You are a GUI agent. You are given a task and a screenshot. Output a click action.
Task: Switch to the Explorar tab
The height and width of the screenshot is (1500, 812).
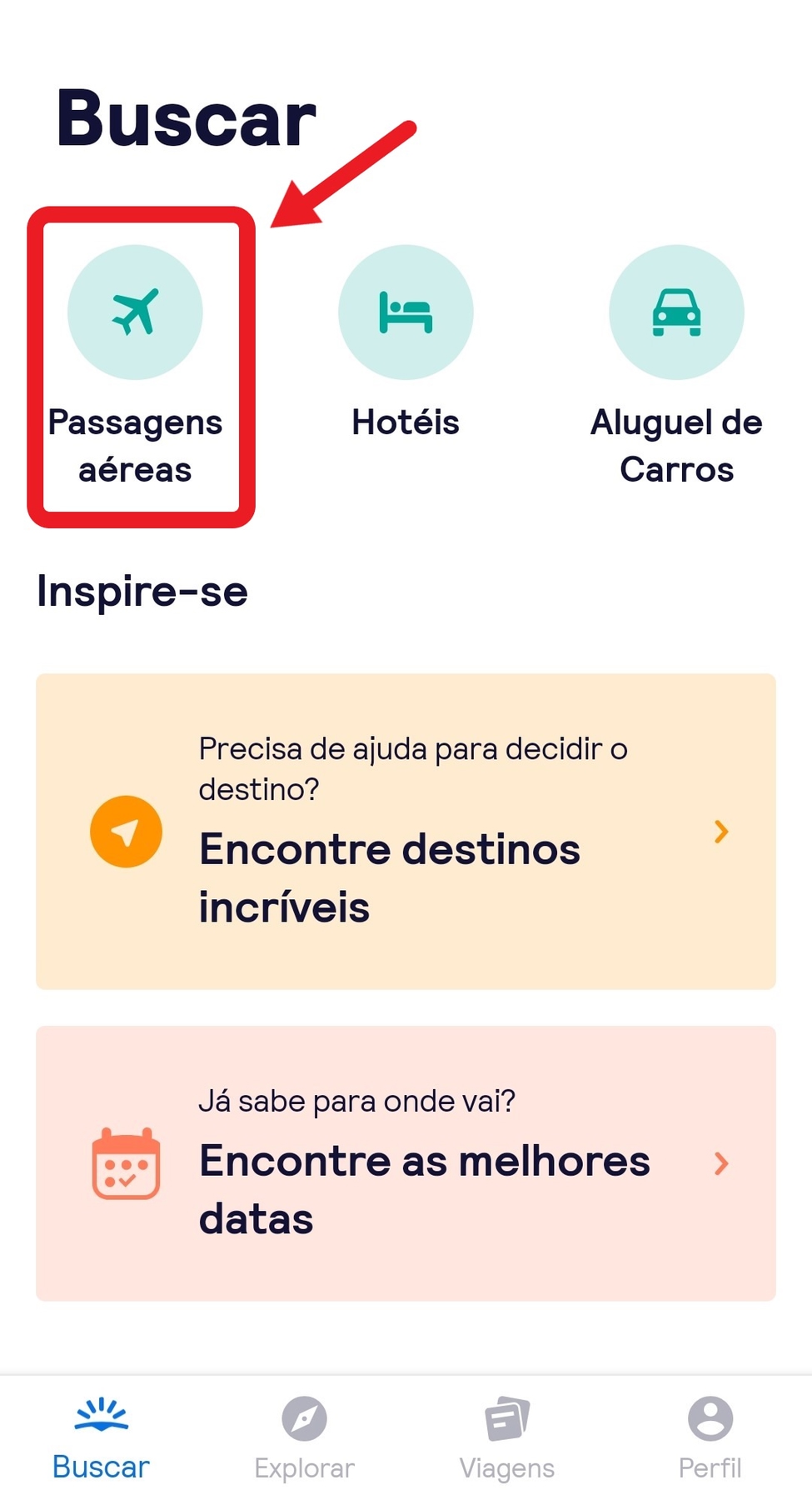click(304, 1438)
